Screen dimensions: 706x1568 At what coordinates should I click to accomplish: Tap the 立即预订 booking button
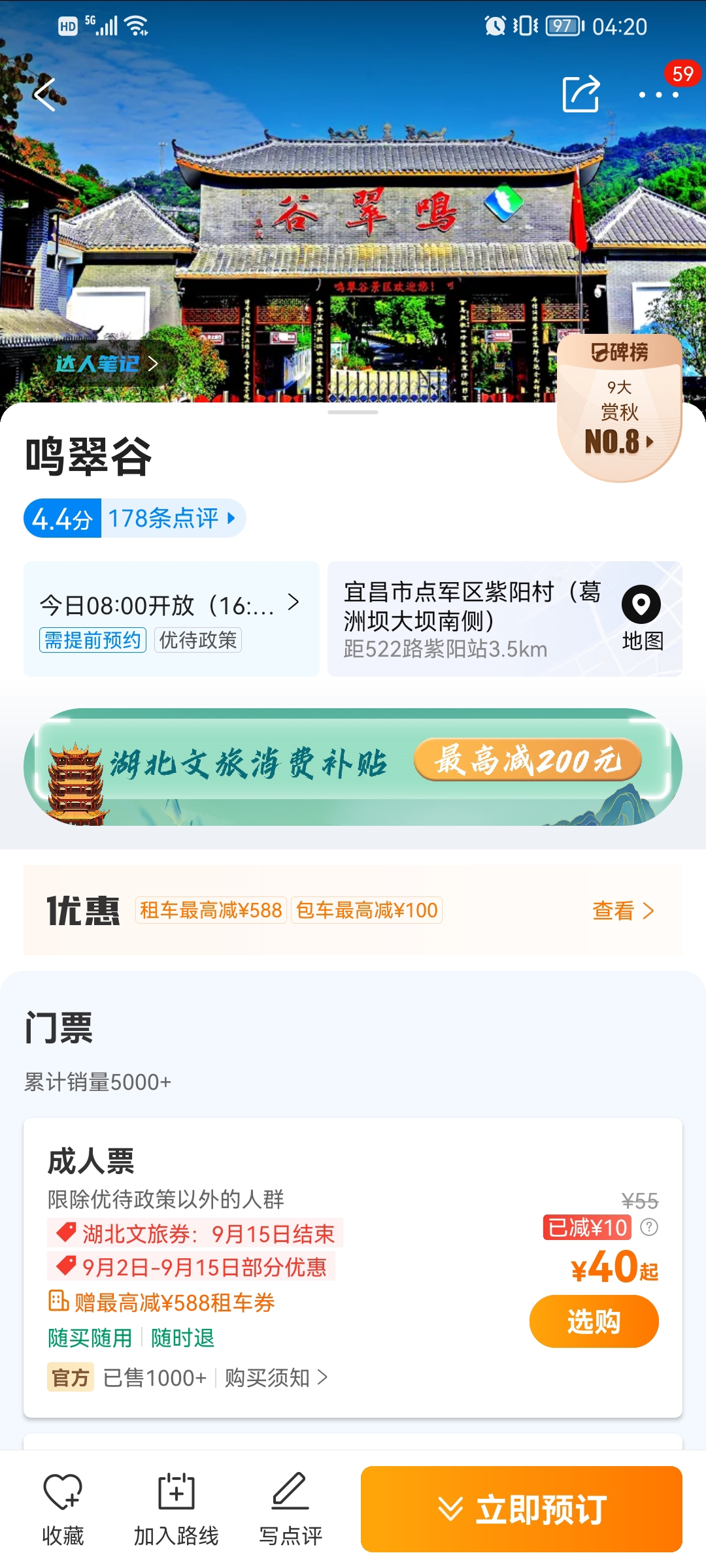(522, 1509)
